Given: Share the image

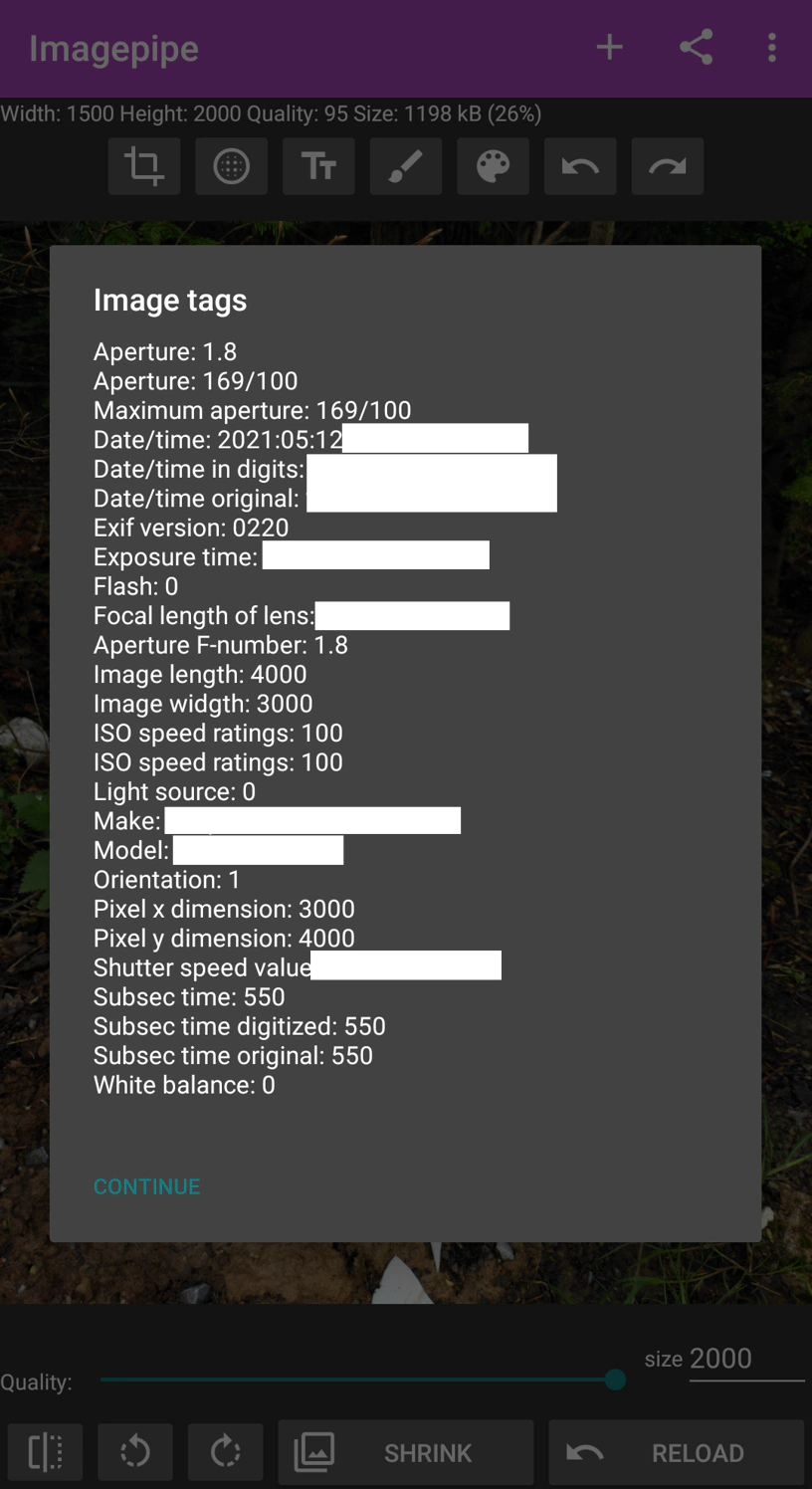Looking at the screenshot, I should point(696,48).
